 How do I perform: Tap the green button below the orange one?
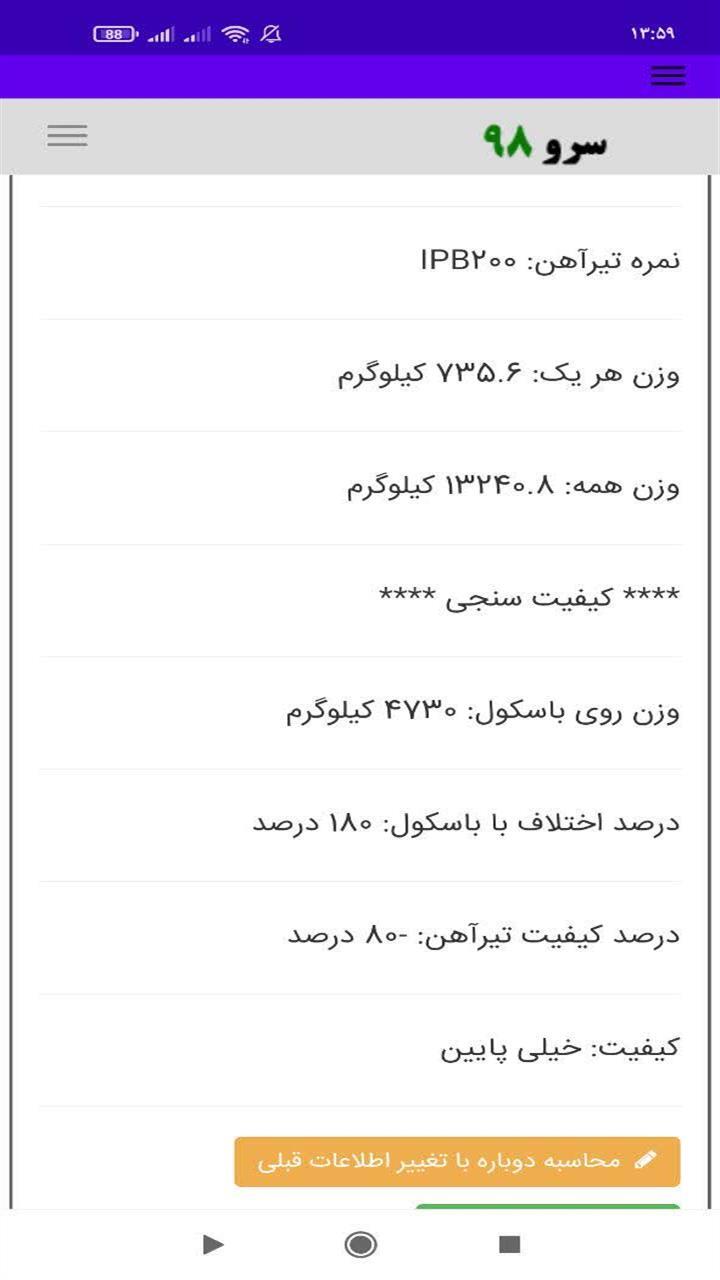(545, 1205)
